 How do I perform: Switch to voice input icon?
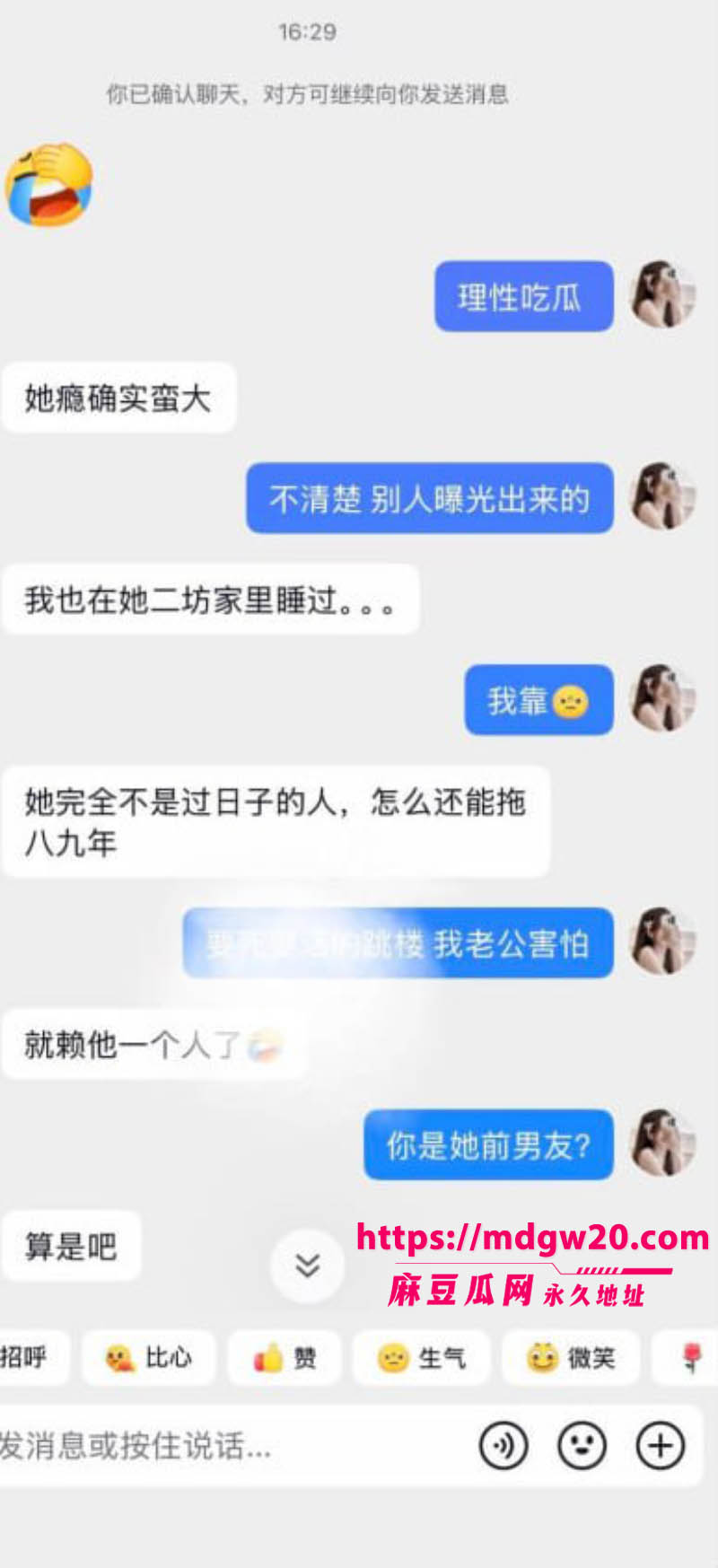(x=503, y=1446)
